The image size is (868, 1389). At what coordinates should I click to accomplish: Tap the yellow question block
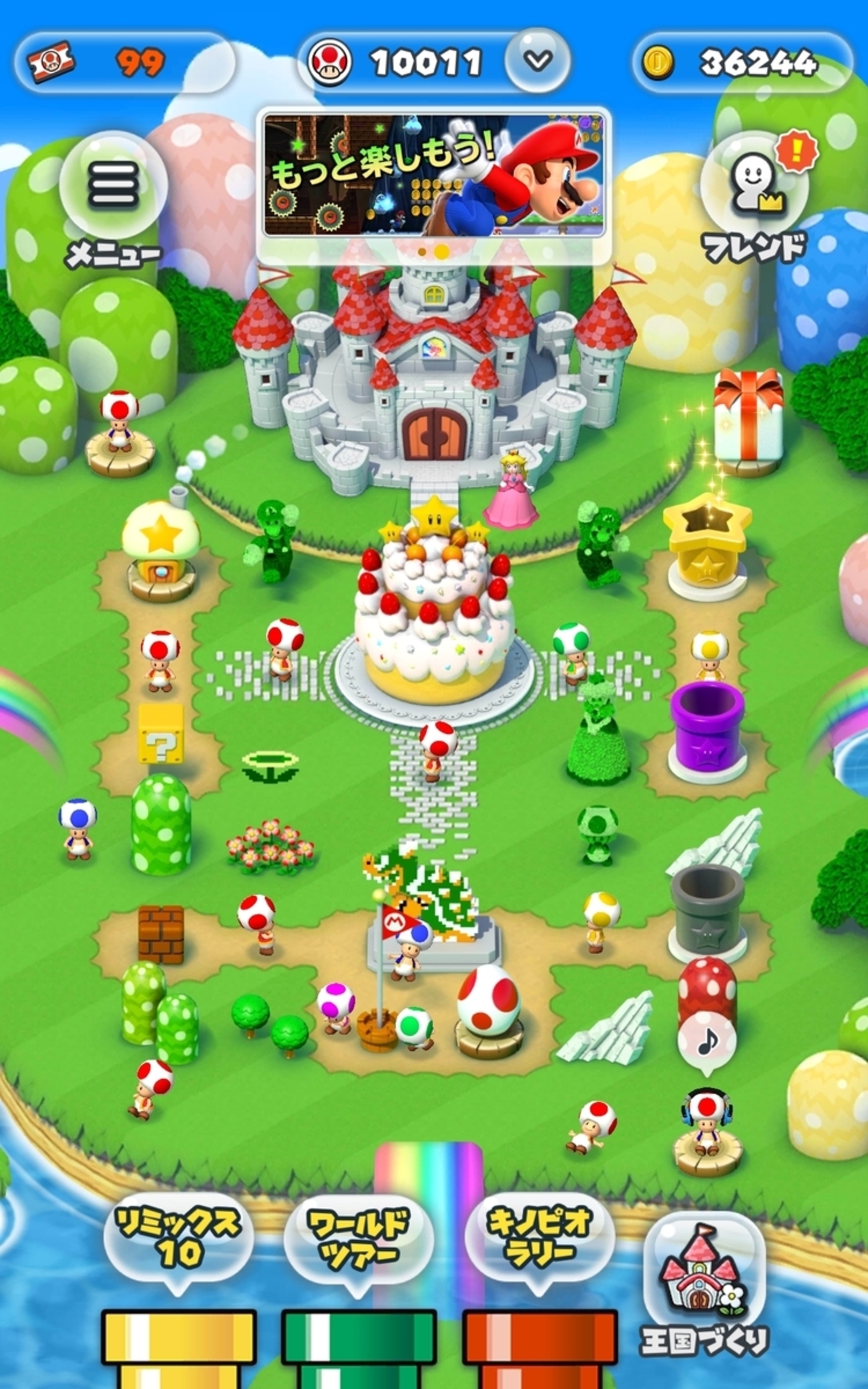(160, 733)
